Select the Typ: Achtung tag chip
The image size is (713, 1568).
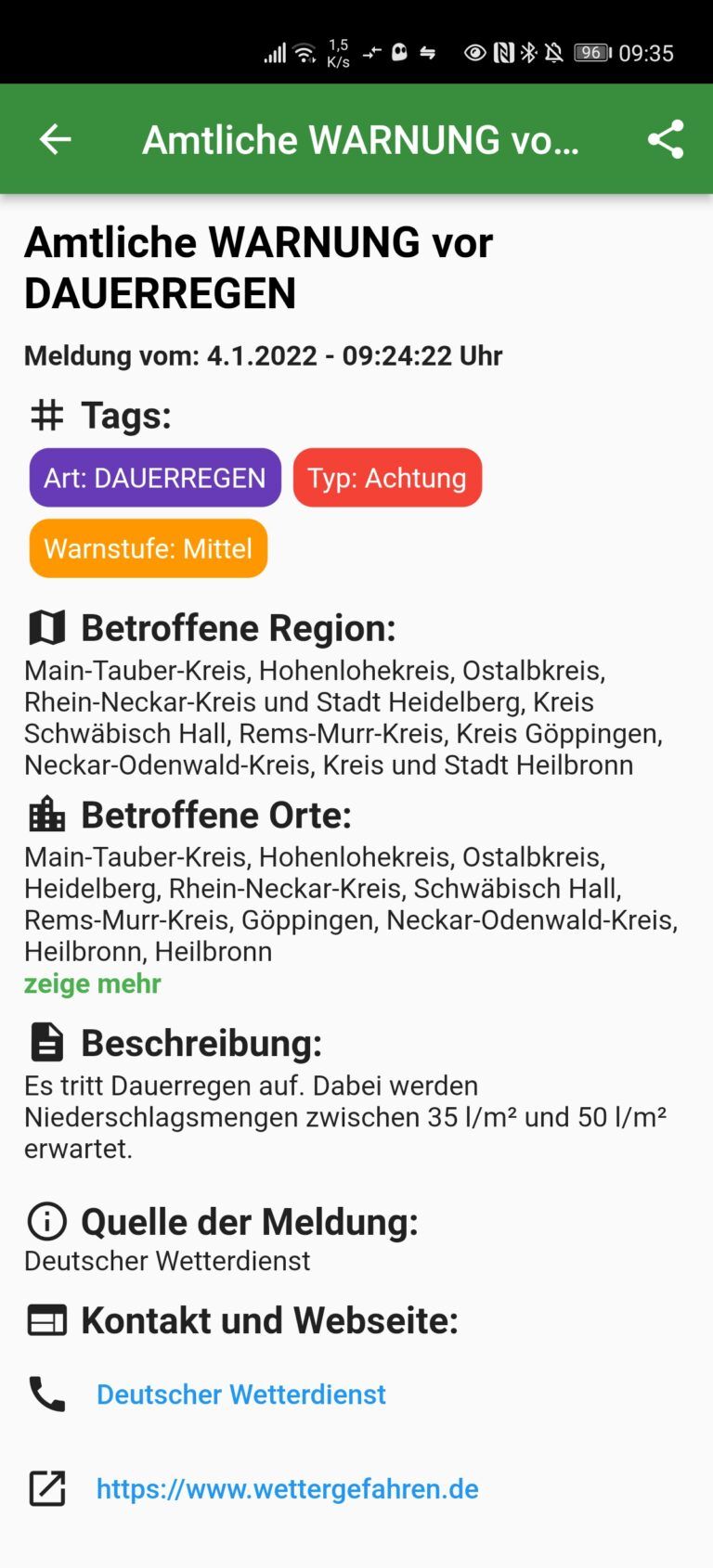tap(387, 478)
